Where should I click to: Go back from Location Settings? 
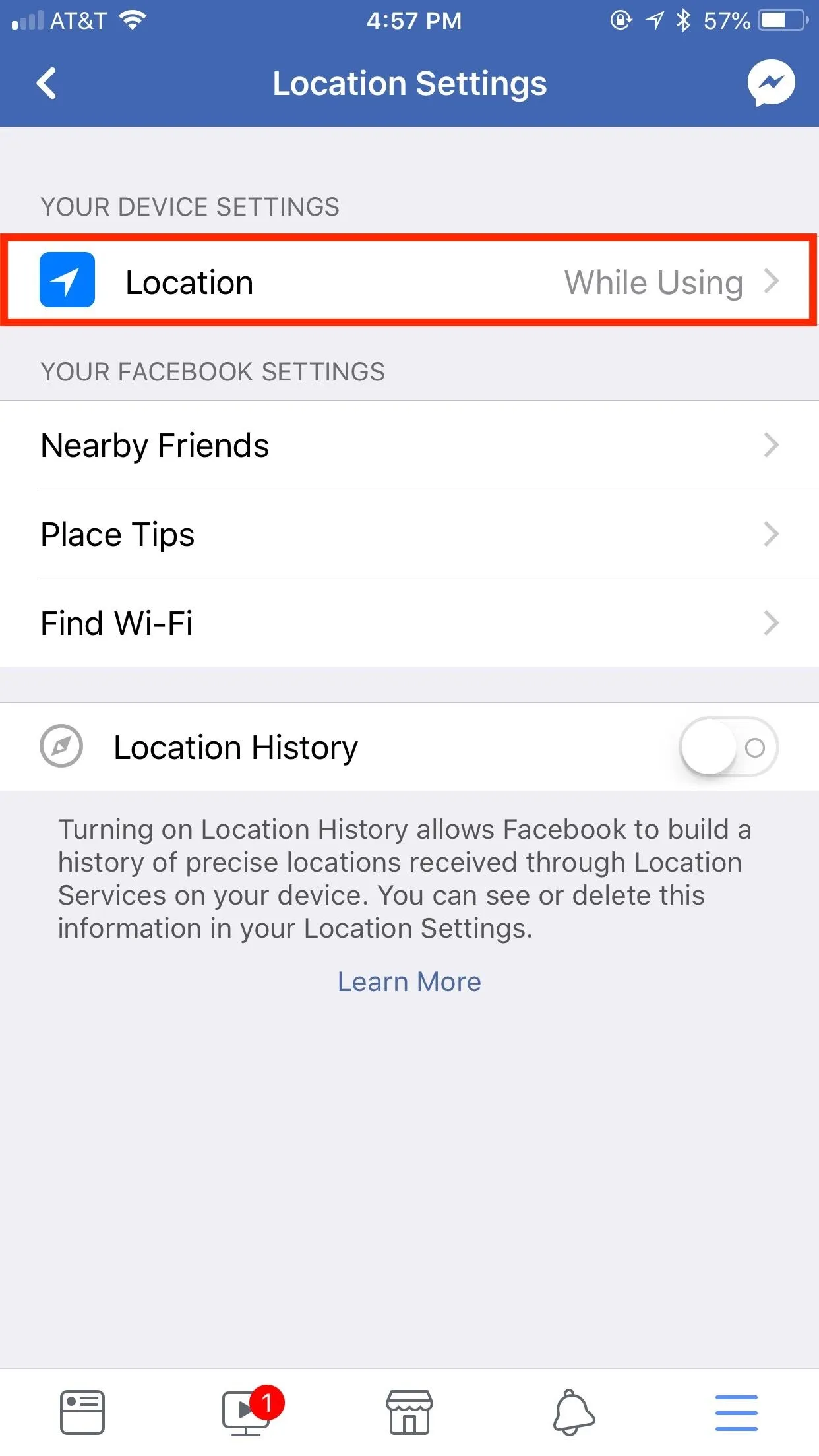tap(47, 84)
